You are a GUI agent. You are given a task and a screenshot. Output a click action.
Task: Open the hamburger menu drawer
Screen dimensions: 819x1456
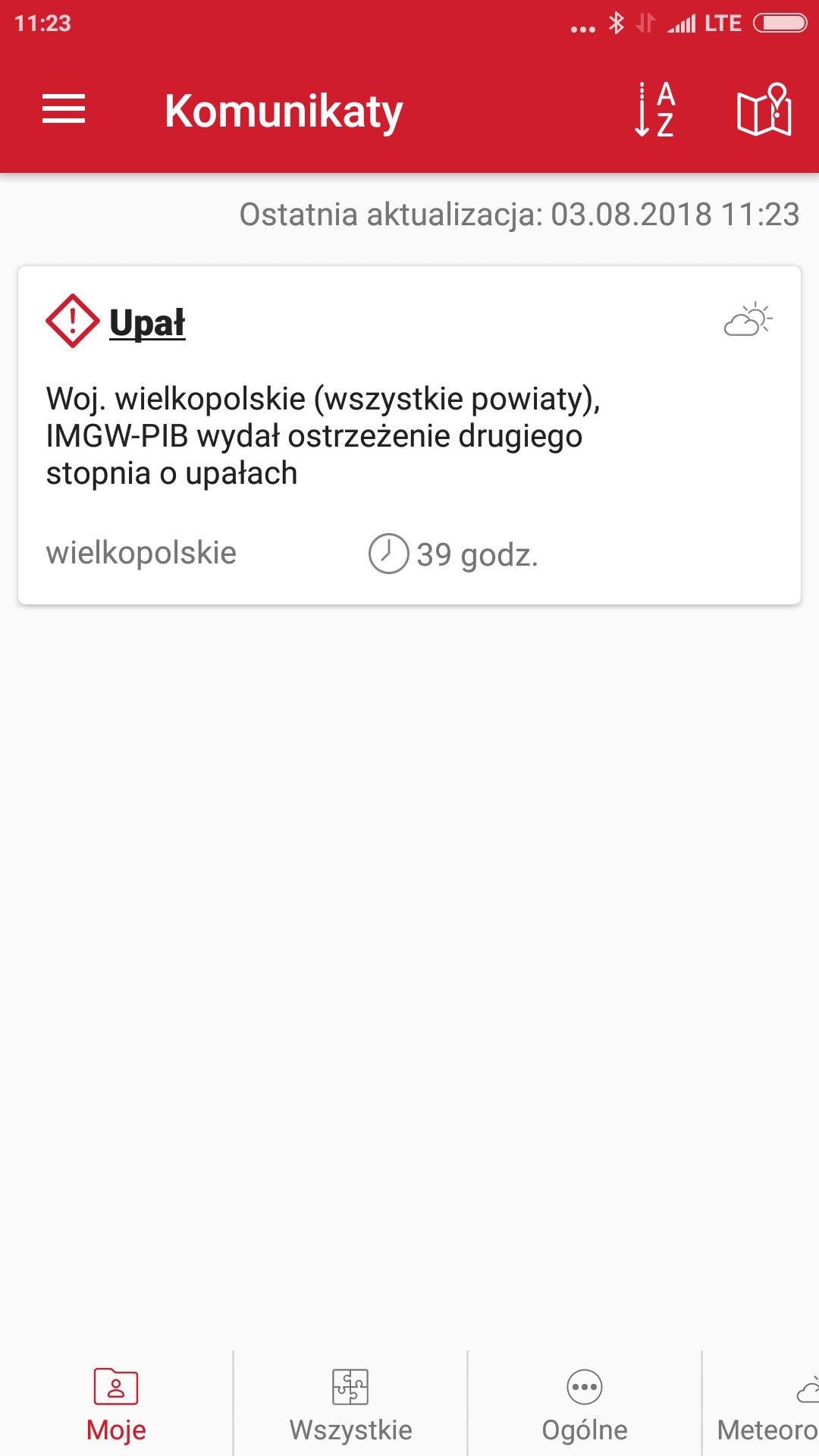pos(64,109)
